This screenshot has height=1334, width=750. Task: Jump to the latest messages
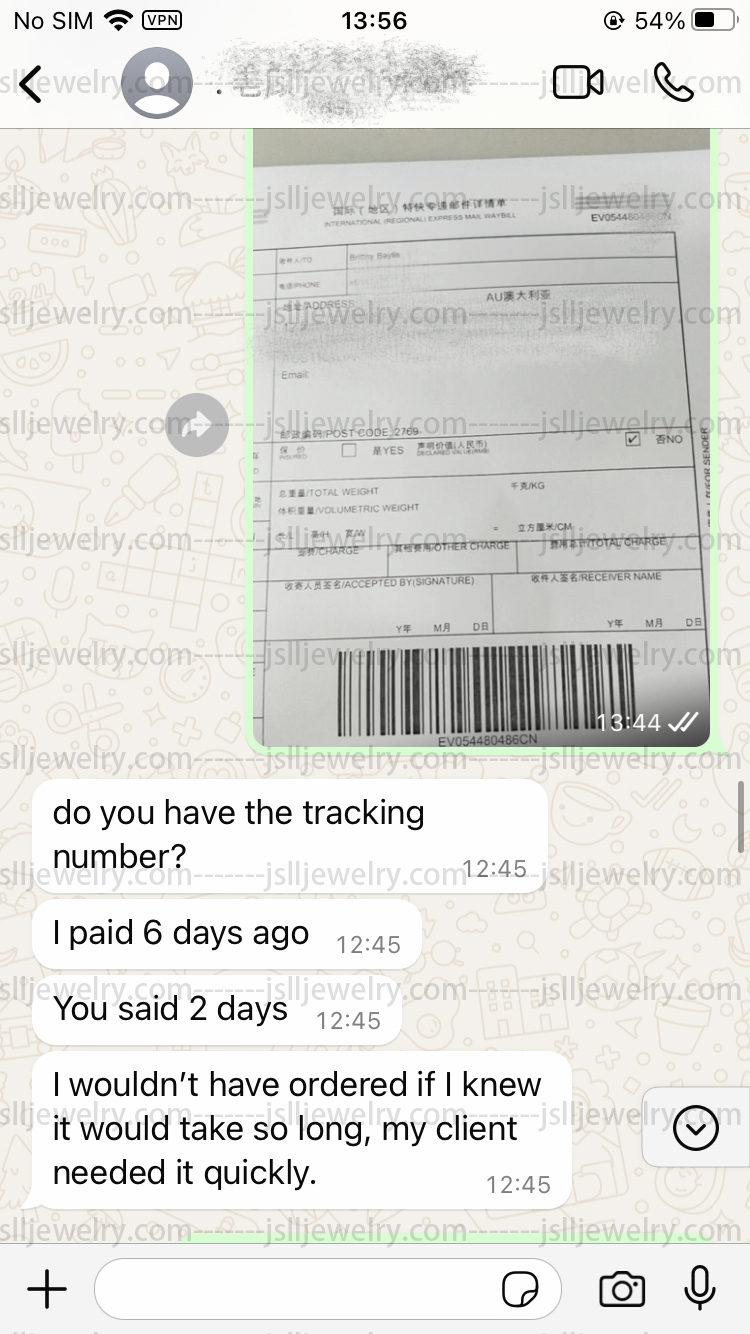pyautogui.click(x=696, y=1129)
